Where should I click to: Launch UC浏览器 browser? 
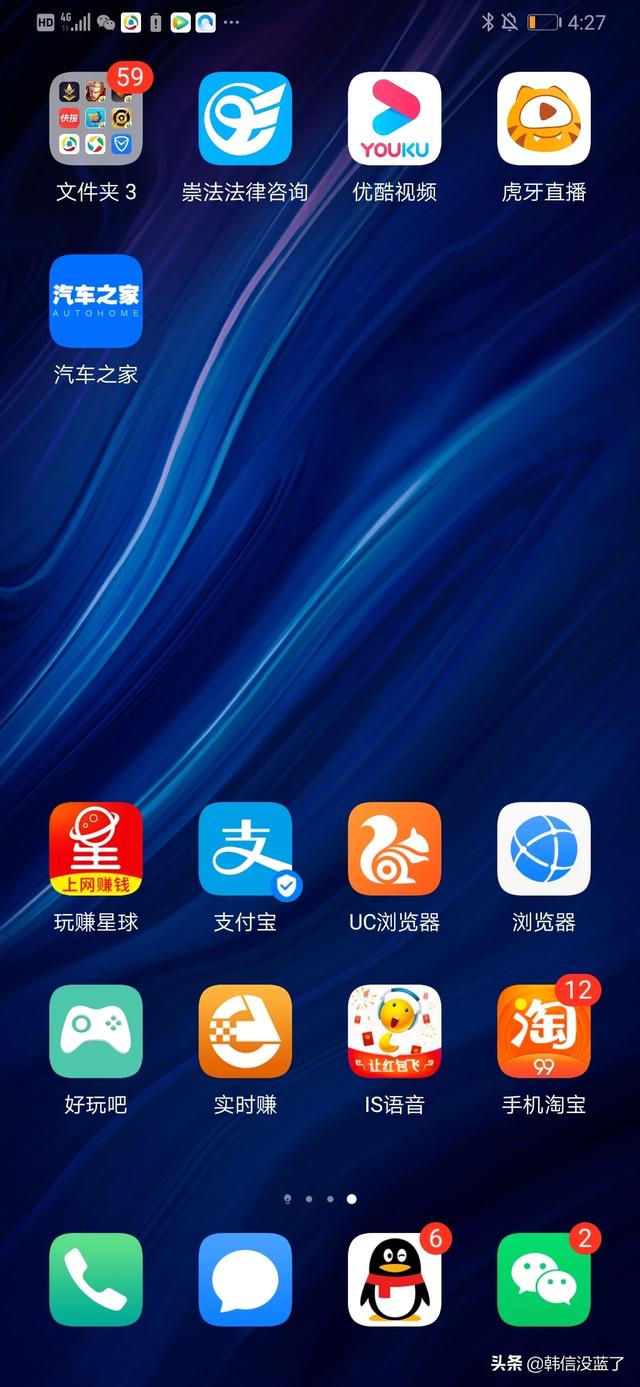[394, 849]
